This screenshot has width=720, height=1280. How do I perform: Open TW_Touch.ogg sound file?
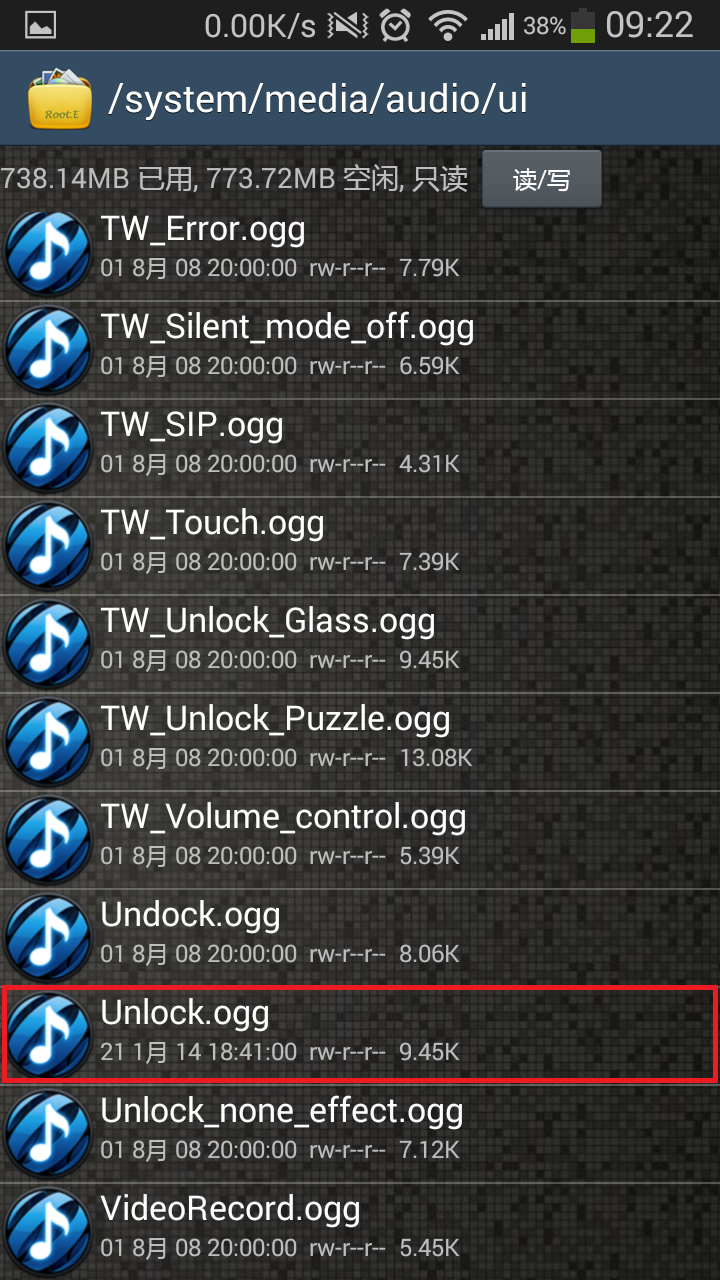click(360, 542)
